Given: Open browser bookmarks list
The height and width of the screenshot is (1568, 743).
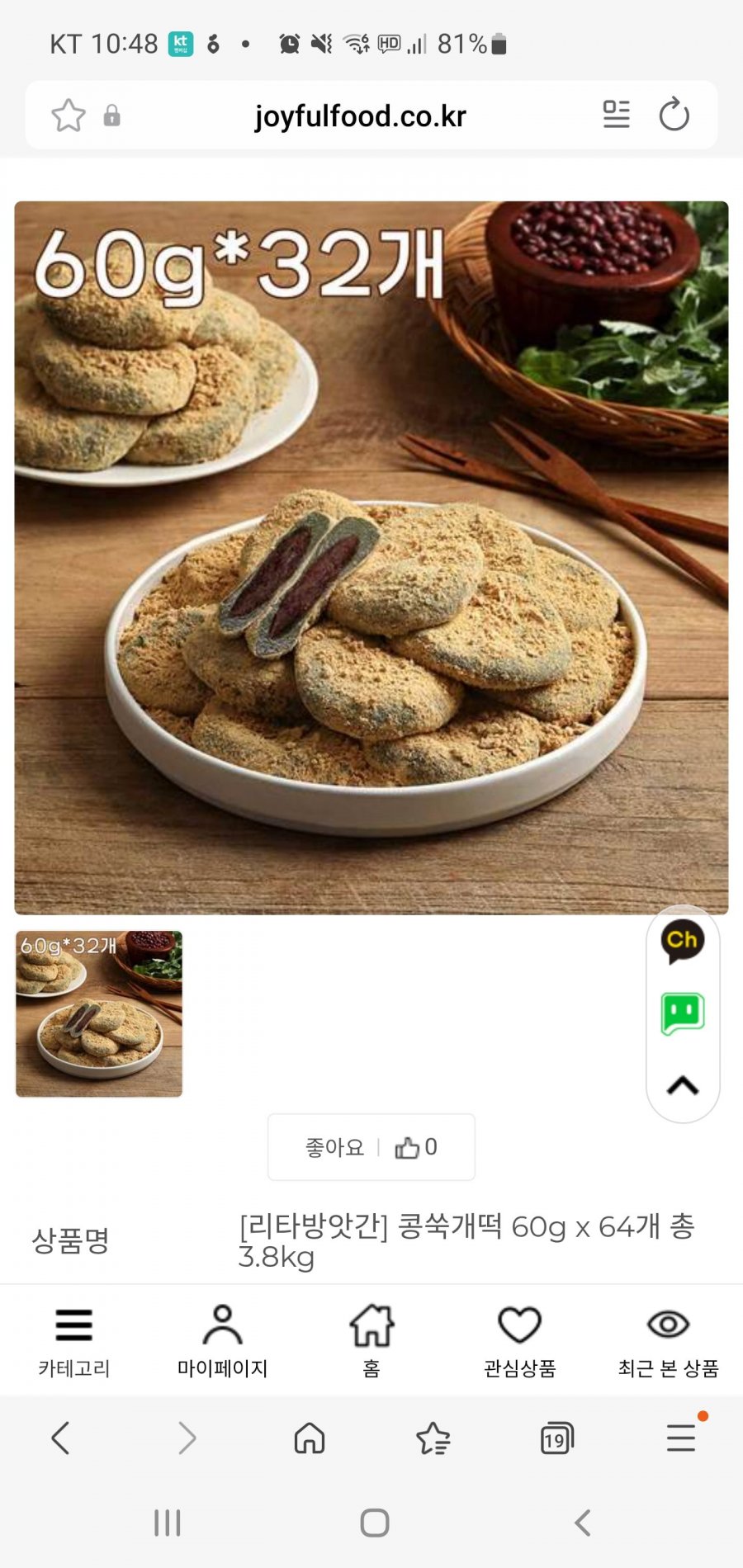Looking at the screenshot, I should coord(433,1438).
